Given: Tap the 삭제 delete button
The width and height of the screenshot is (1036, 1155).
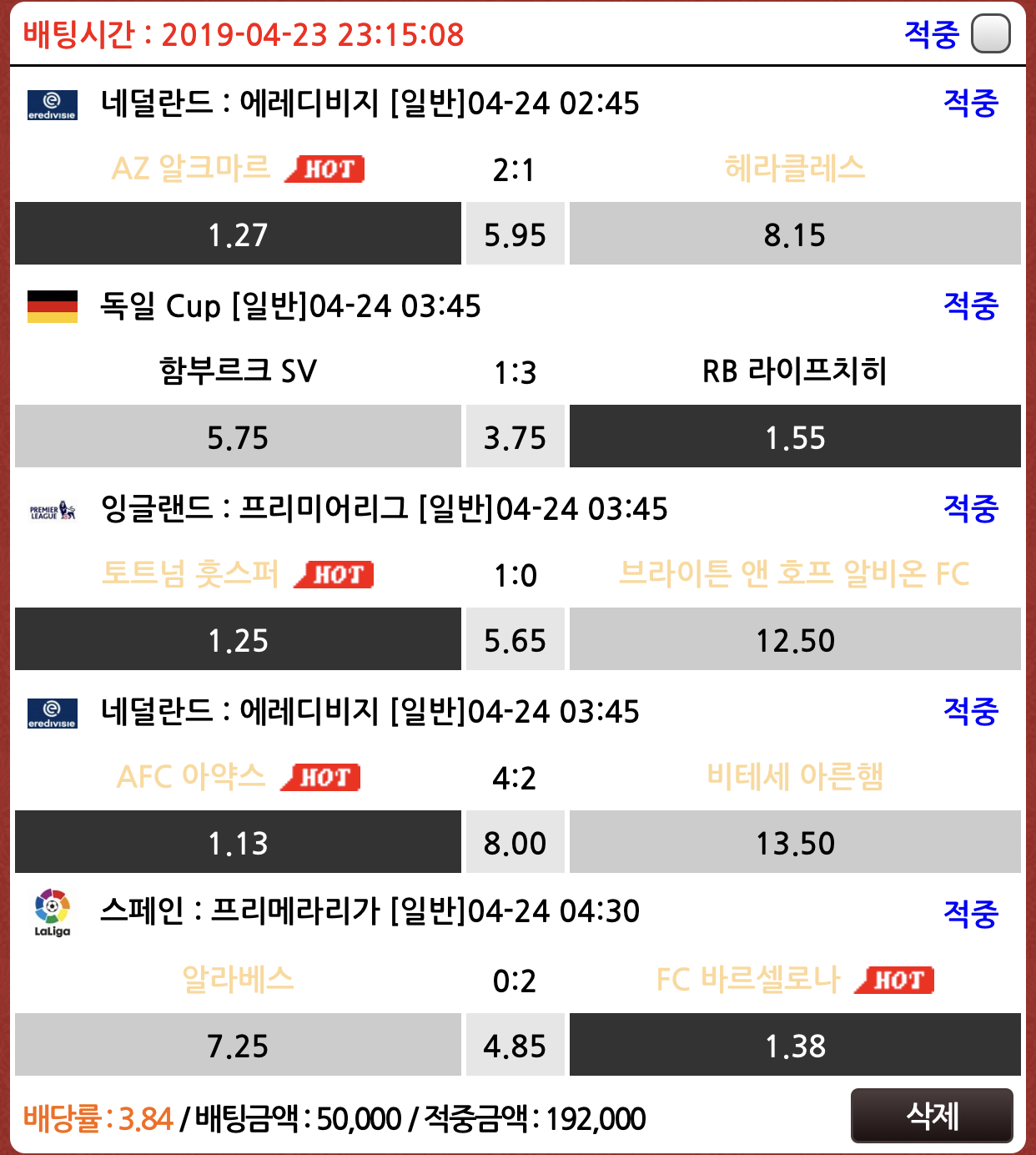Looking at the screenshot, I should pos(932,1115).
